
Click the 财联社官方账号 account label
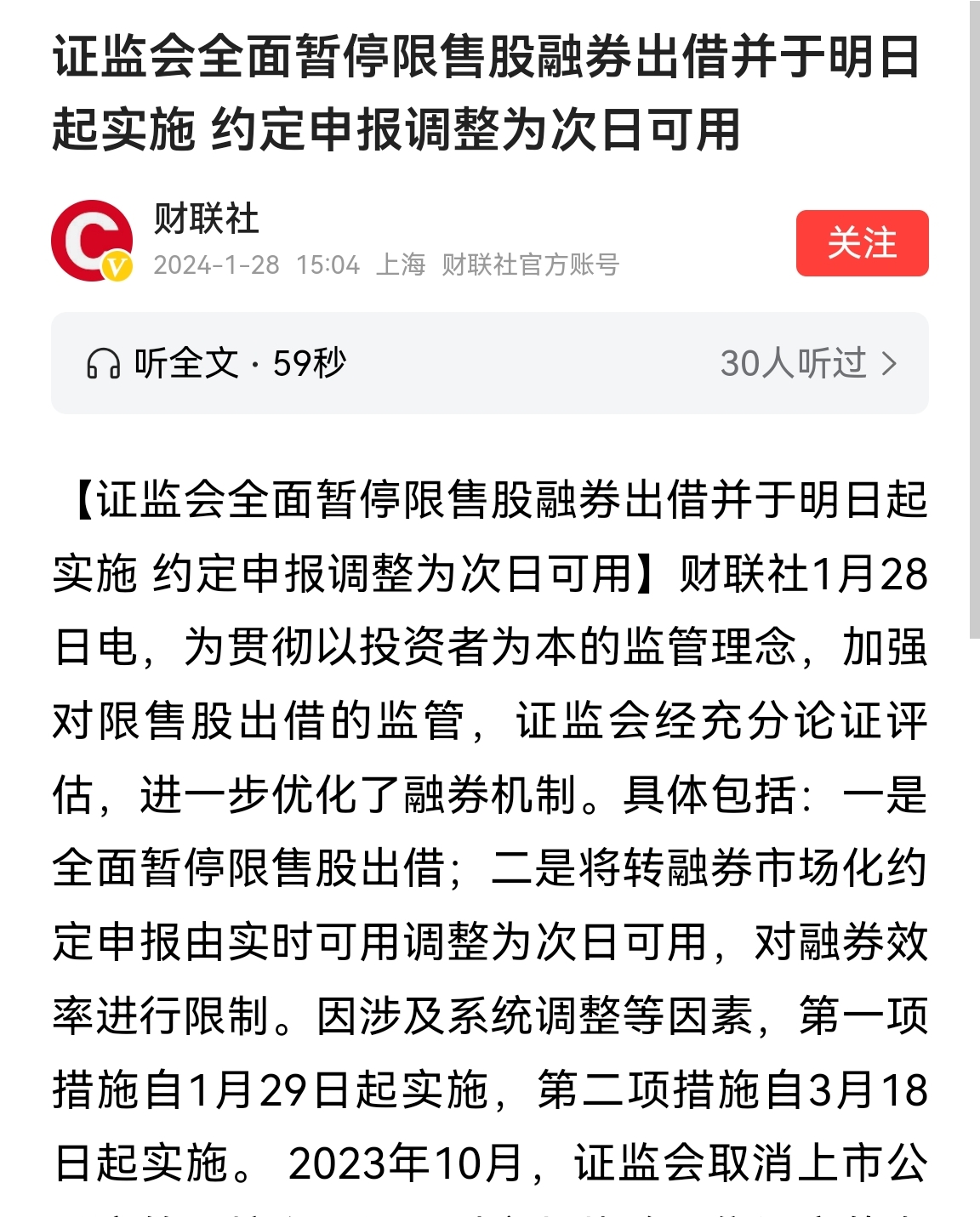click(x=530, y=264)
